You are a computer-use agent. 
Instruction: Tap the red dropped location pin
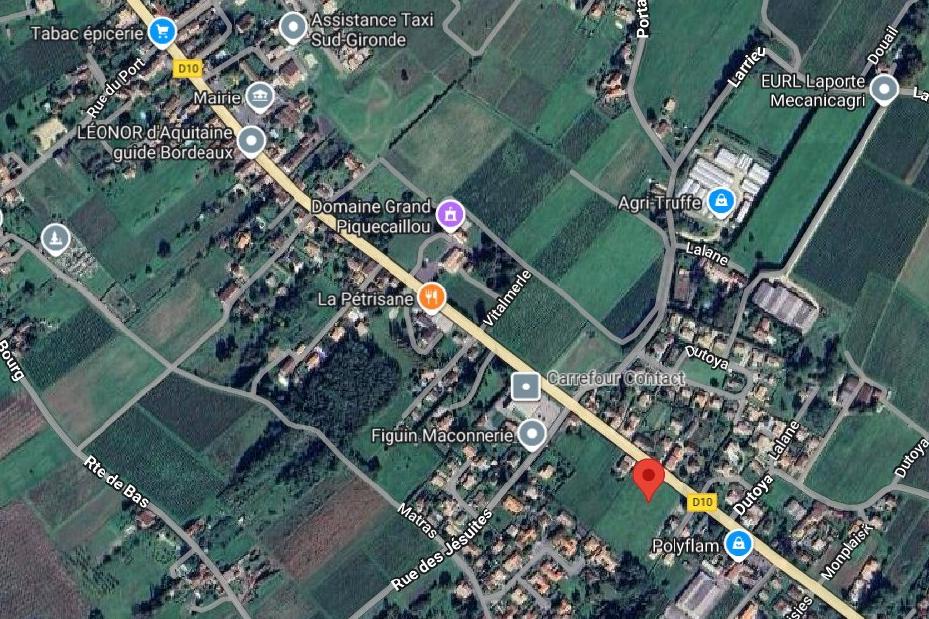[x=649, y=478]
